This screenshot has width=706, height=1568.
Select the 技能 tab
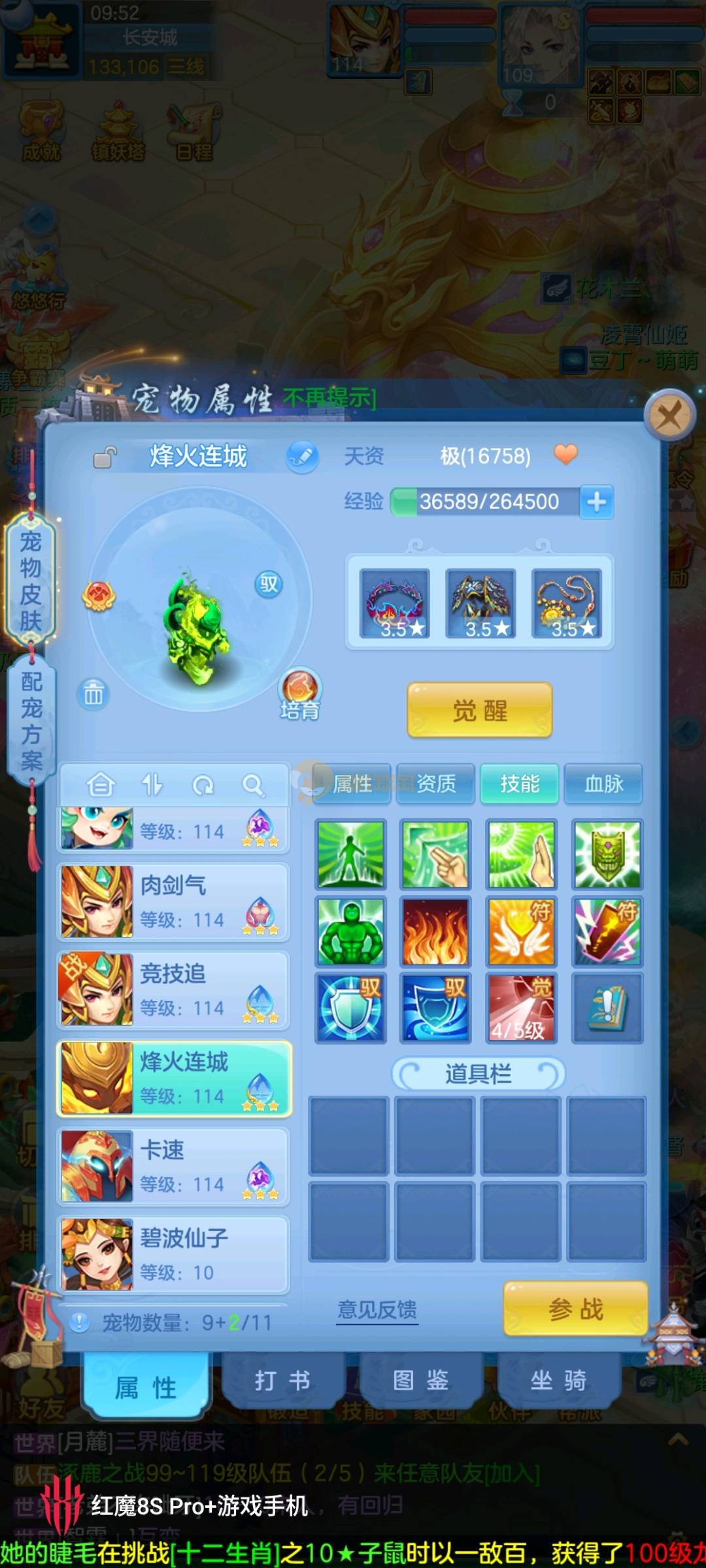click(x=520, y=783)
